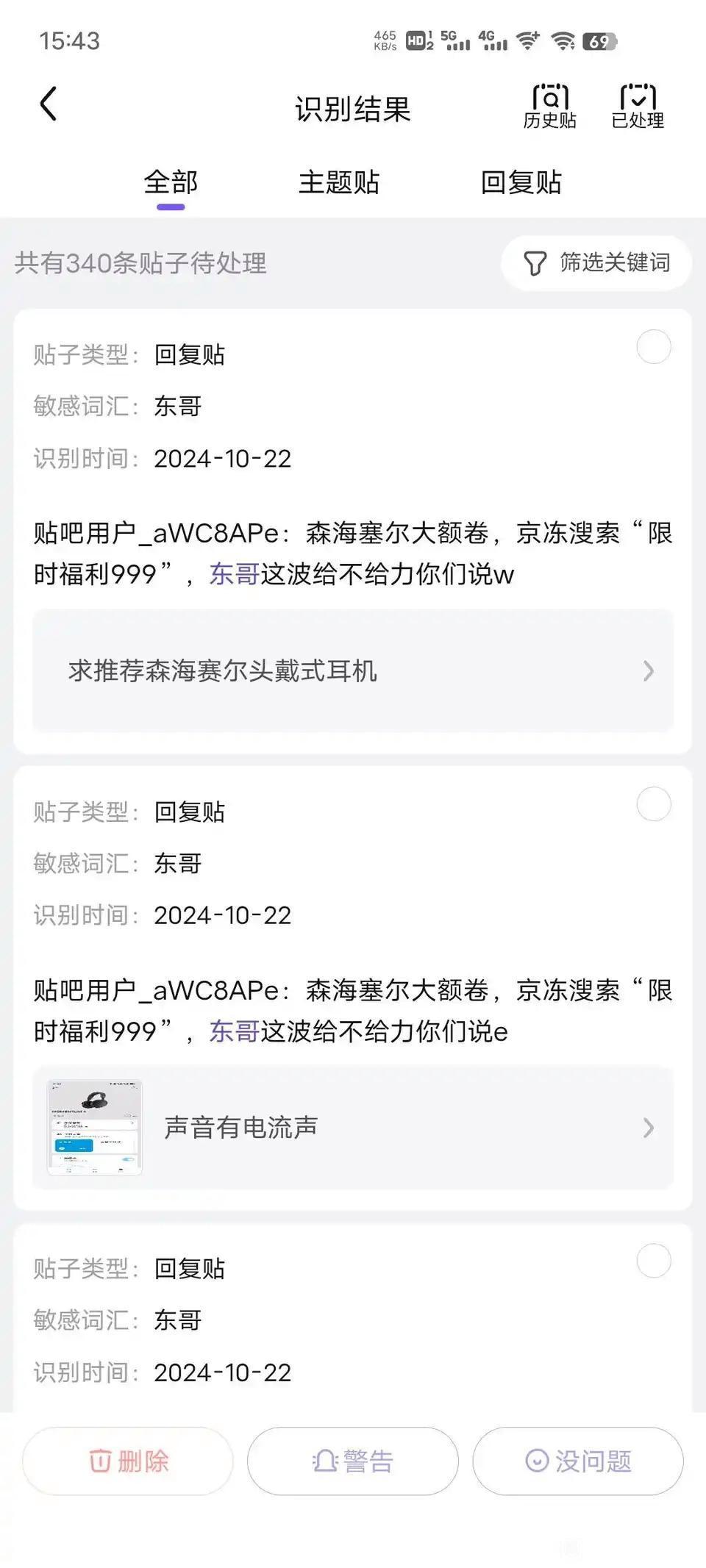Screen dimensions: 706x1568
Task: Select the post under 声音有电流声 thread
Action: coord(653,804)
